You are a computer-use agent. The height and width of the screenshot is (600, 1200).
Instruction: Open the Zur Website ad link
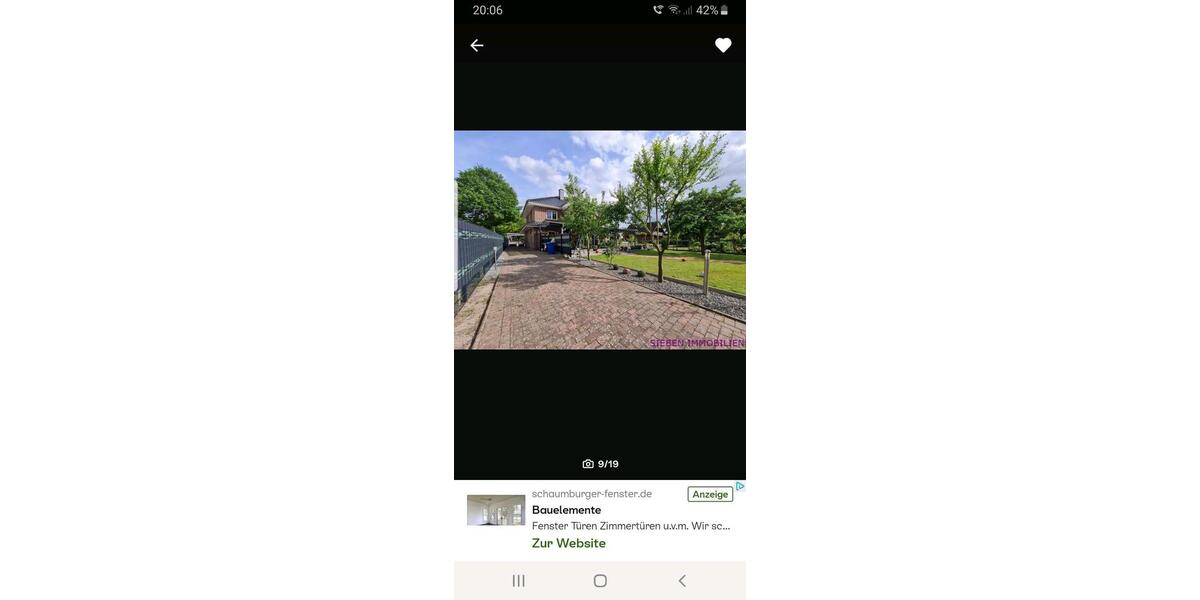(x=568, y=543)
